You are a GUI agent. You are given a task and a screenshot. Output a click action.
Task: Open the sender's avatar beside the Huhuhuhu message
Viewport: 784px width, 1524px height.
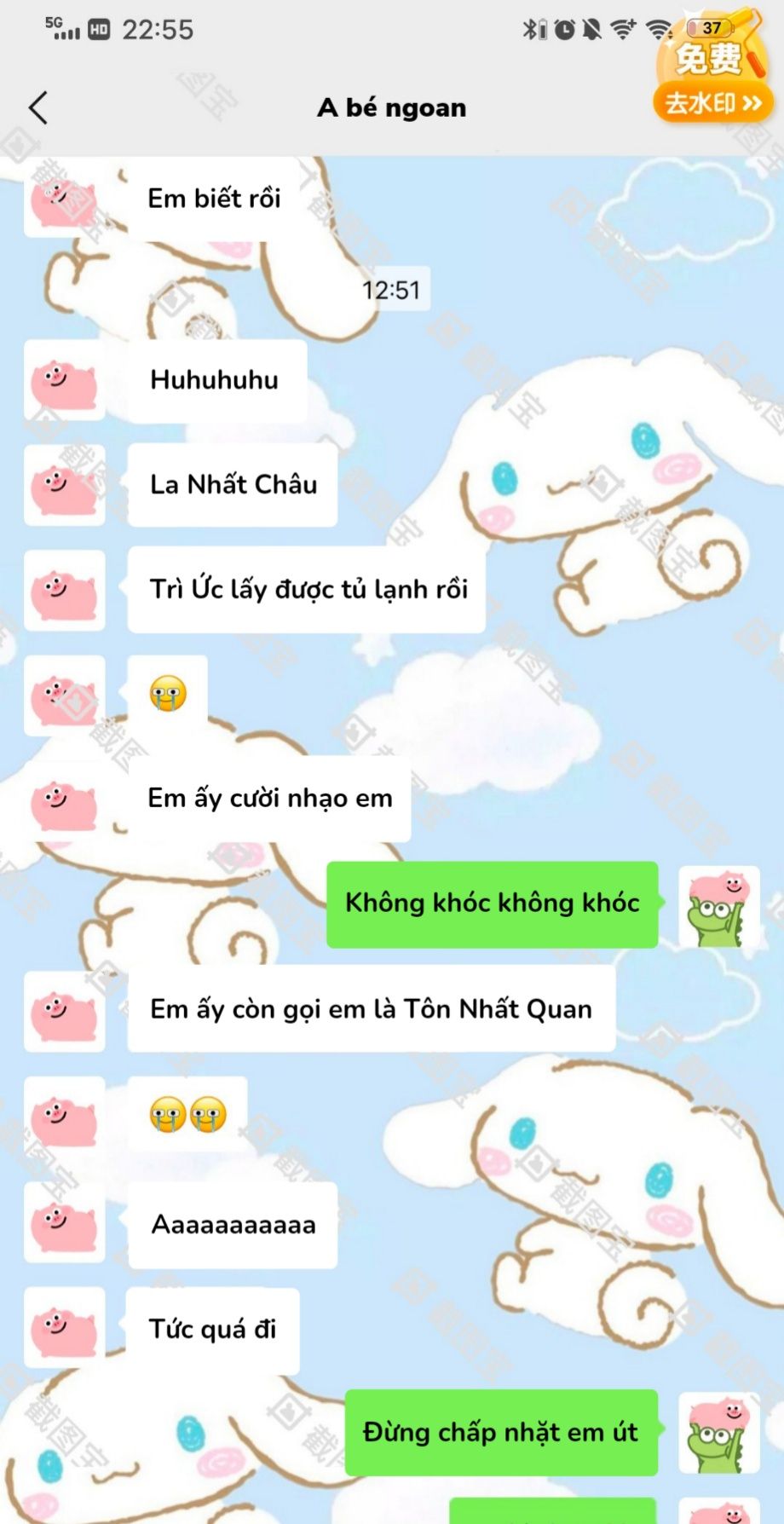pos(65,380)
